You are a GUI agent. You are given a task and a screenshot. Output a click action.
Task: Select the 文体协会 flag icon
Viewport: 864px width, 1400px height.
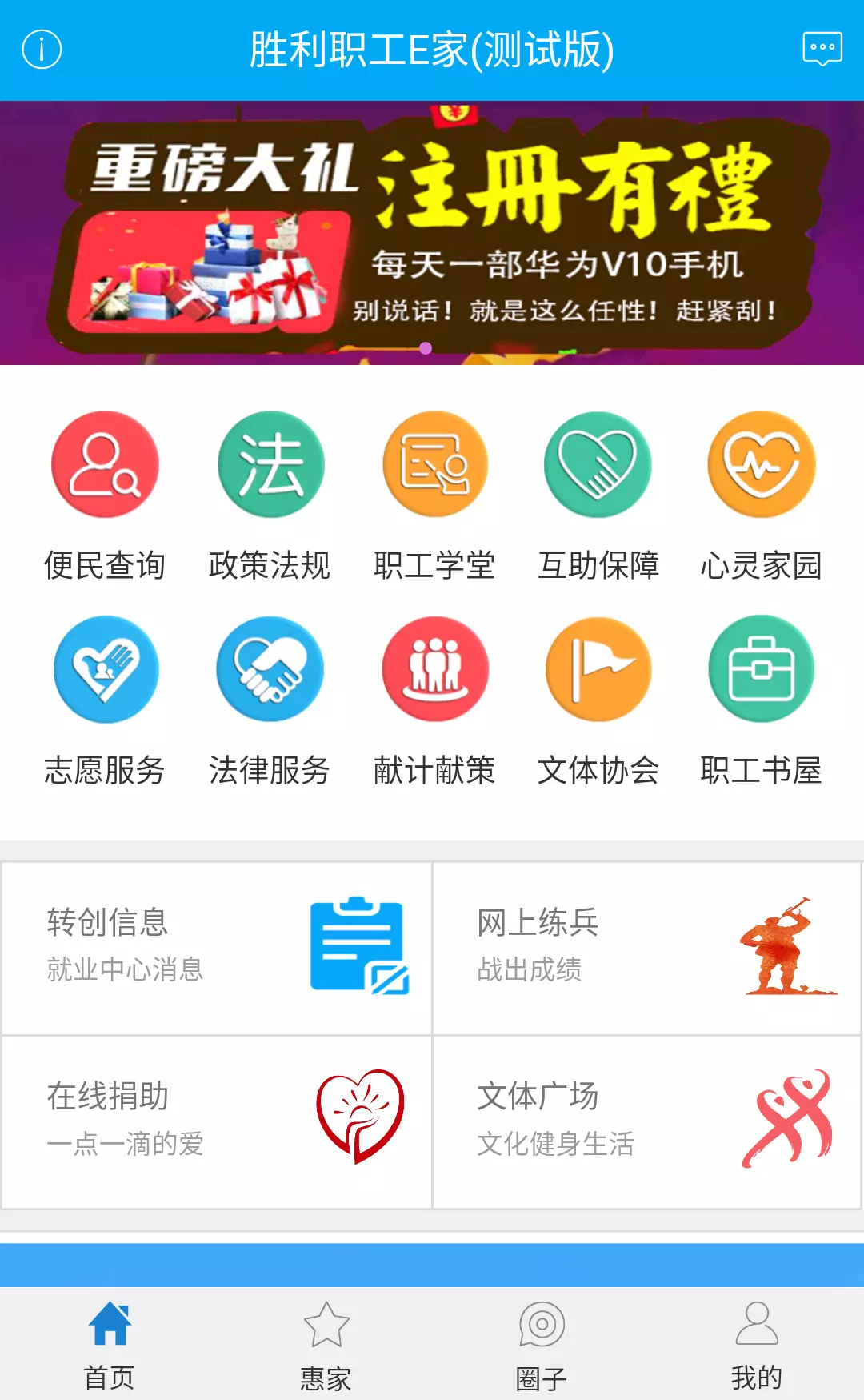click(x=598, y=670)
